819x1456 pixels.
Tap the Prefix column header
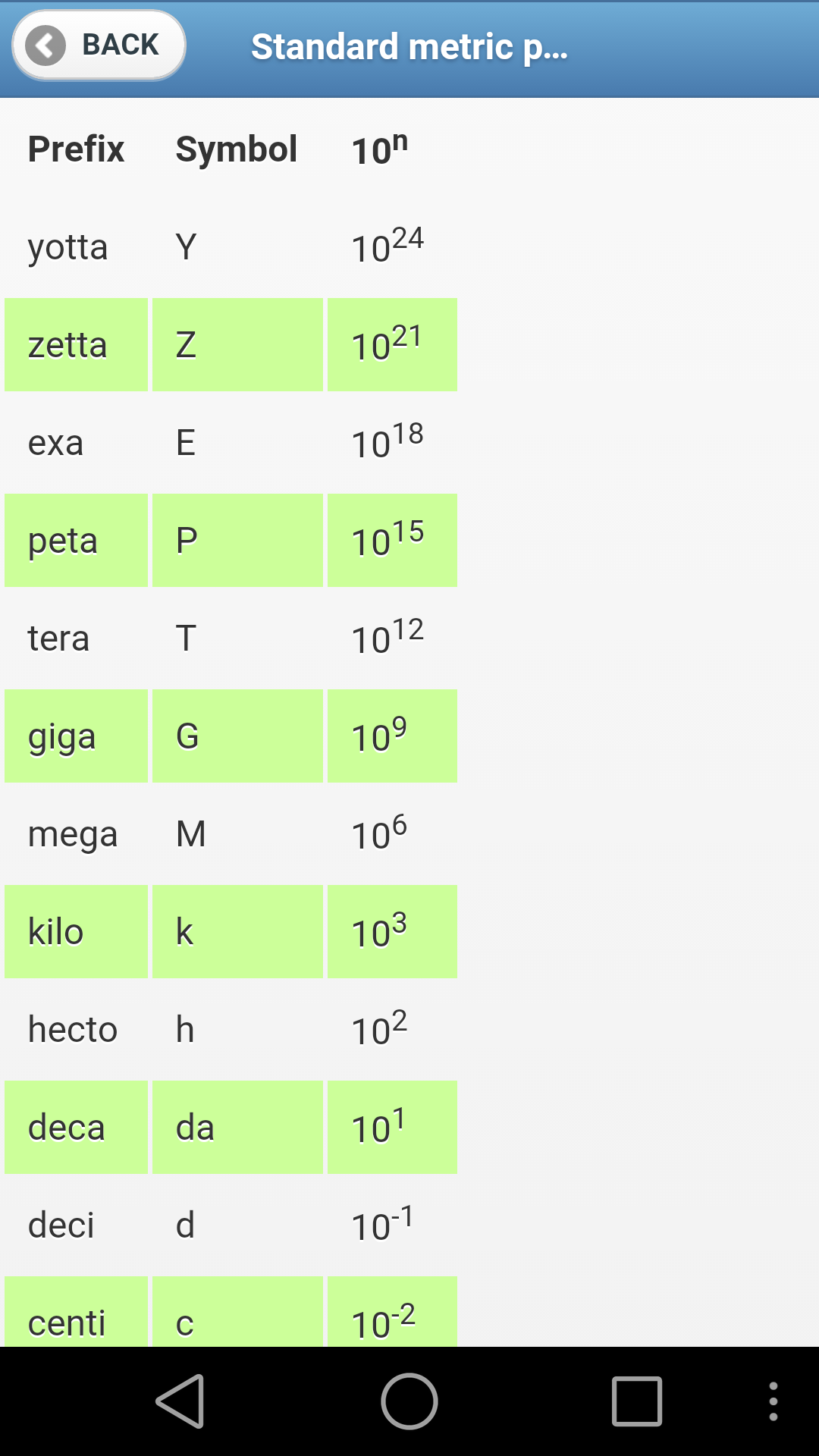pos(76,149)
